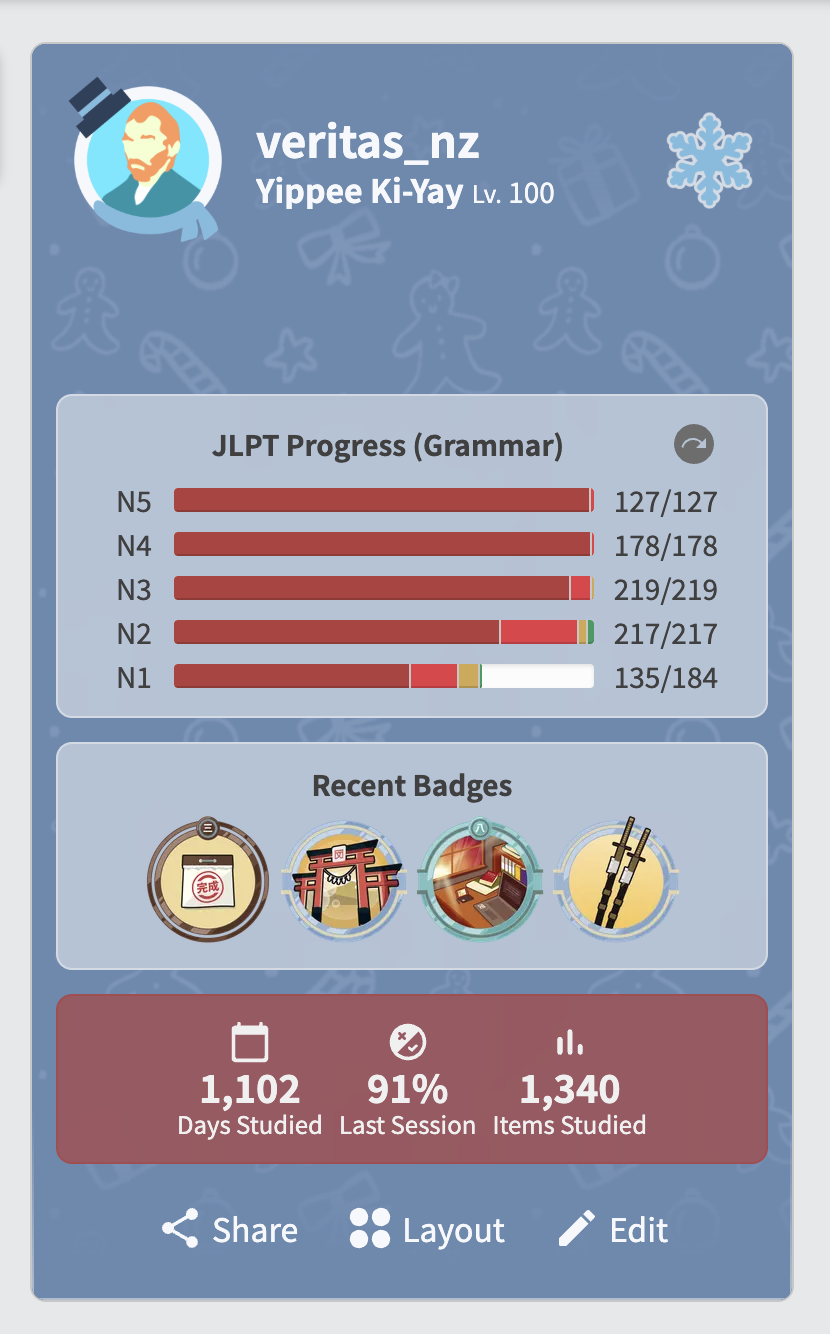Screen dimensions: 830x1334
Task: Share this profile card
Action: (230, 1229)
